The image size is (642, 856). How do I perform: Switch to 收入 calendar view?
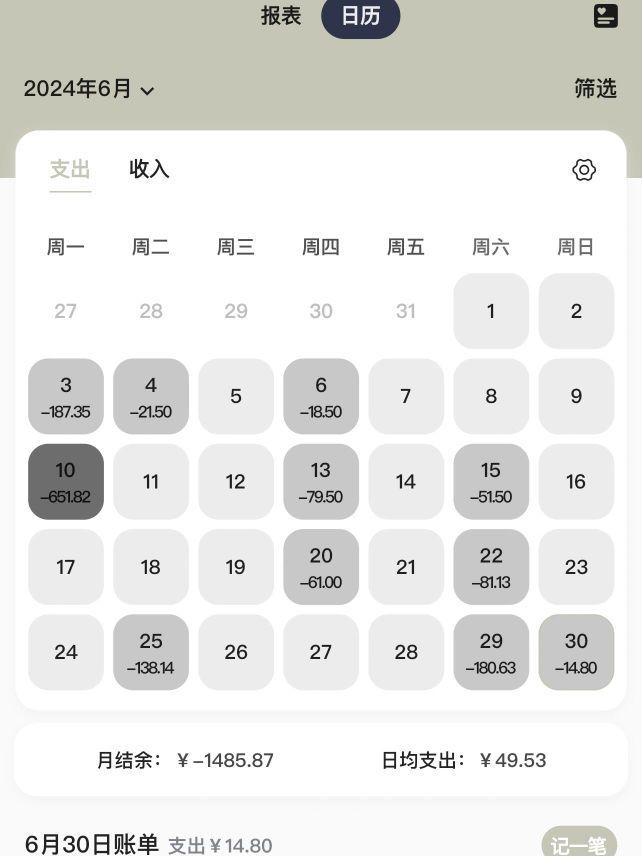point(149,169)
